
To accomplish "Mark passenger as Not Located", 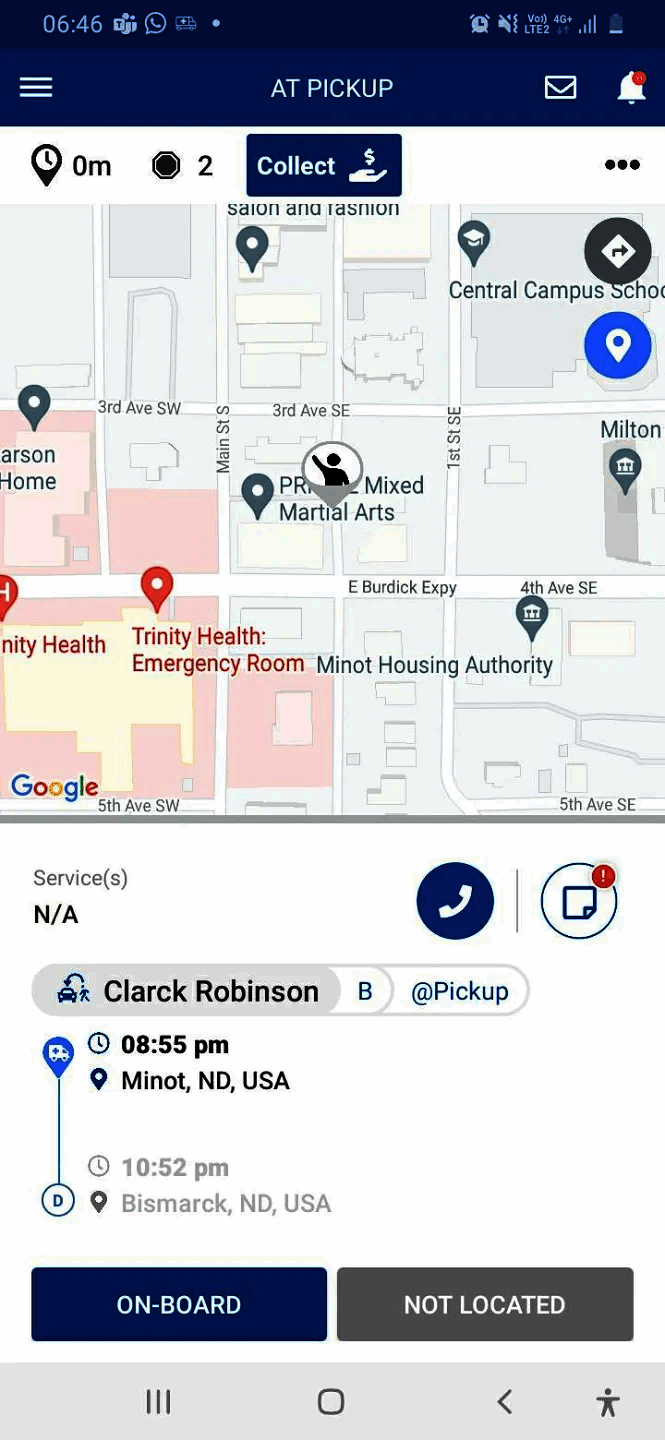I will (x=485, y=1304).
